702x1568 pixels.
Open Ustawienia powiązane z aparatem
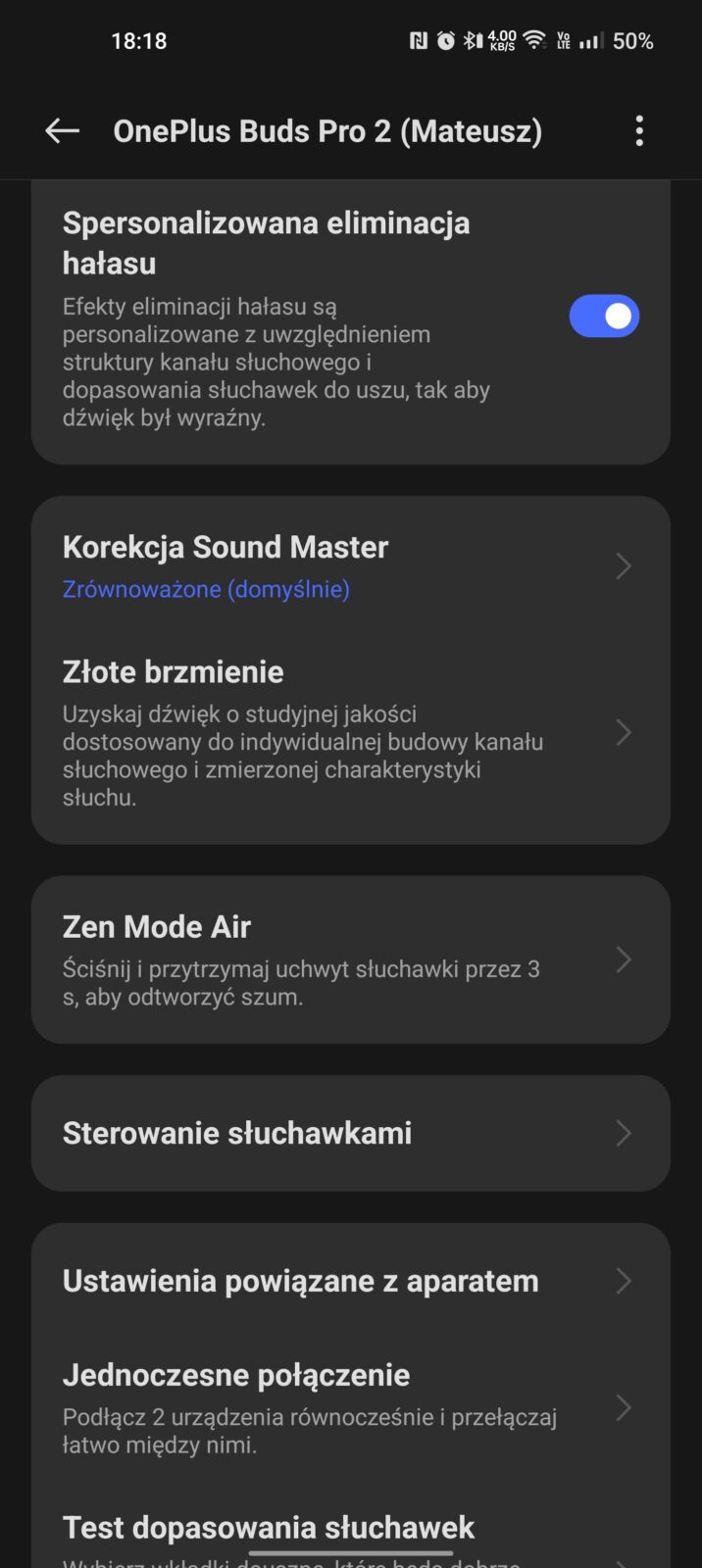pos(350,1281)
